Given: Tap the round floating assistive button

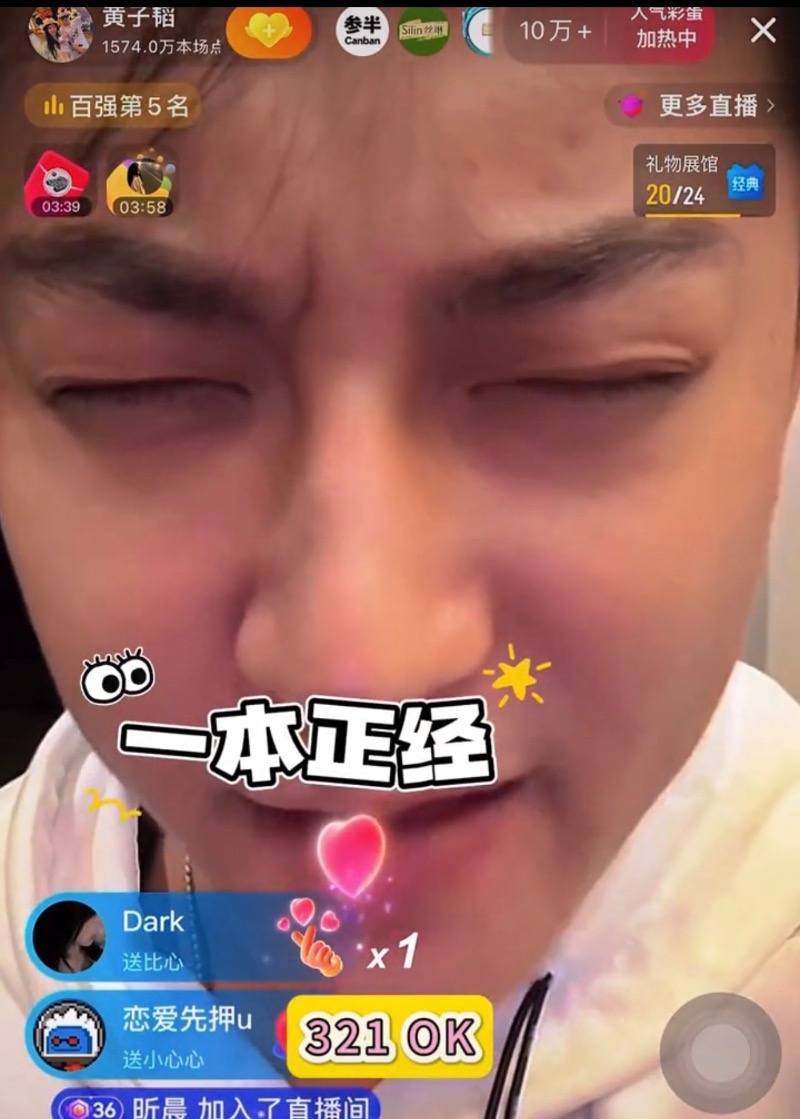Looking at the screenshot, I should click(720, 1053).
